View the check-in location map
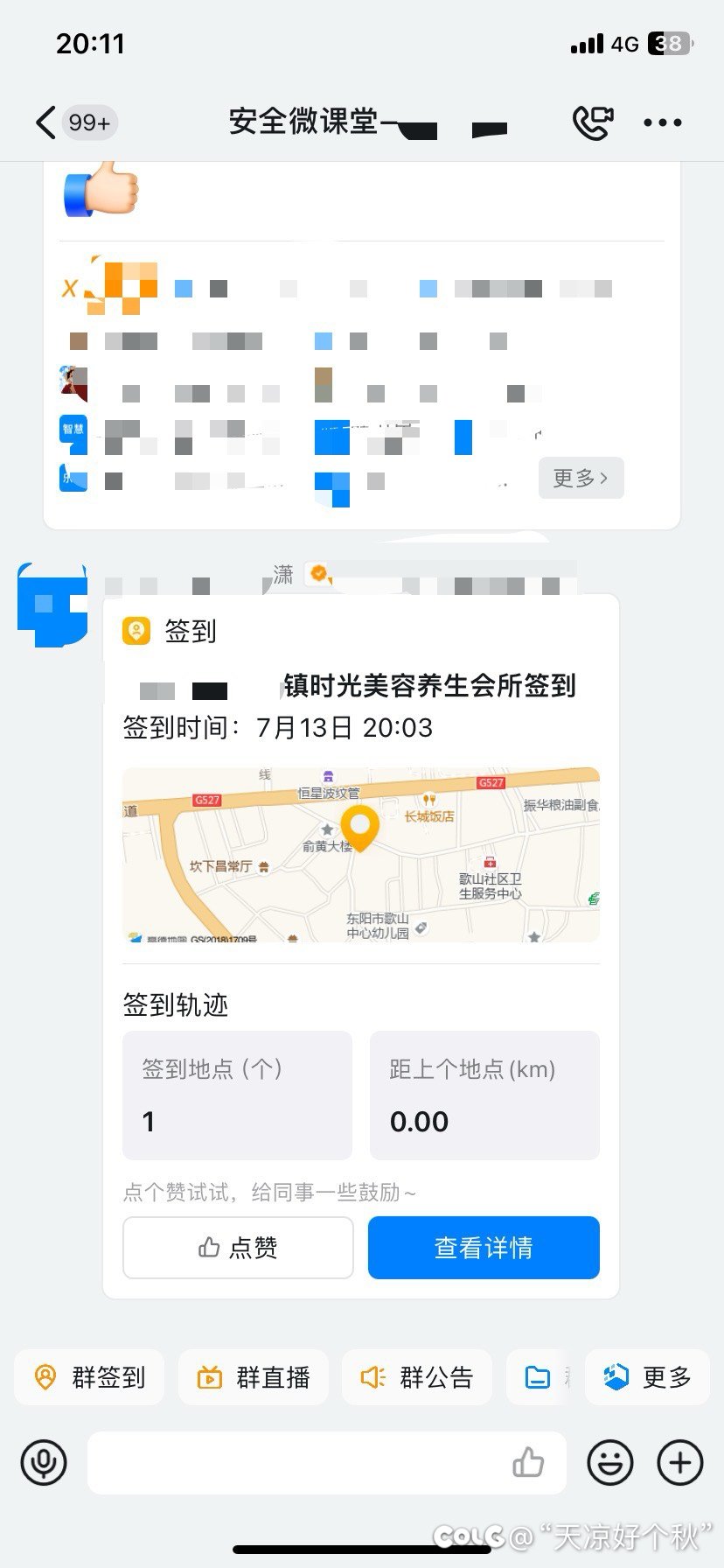Image resolution: width=724 pixels, height=1568 pixels. [360, 854]
